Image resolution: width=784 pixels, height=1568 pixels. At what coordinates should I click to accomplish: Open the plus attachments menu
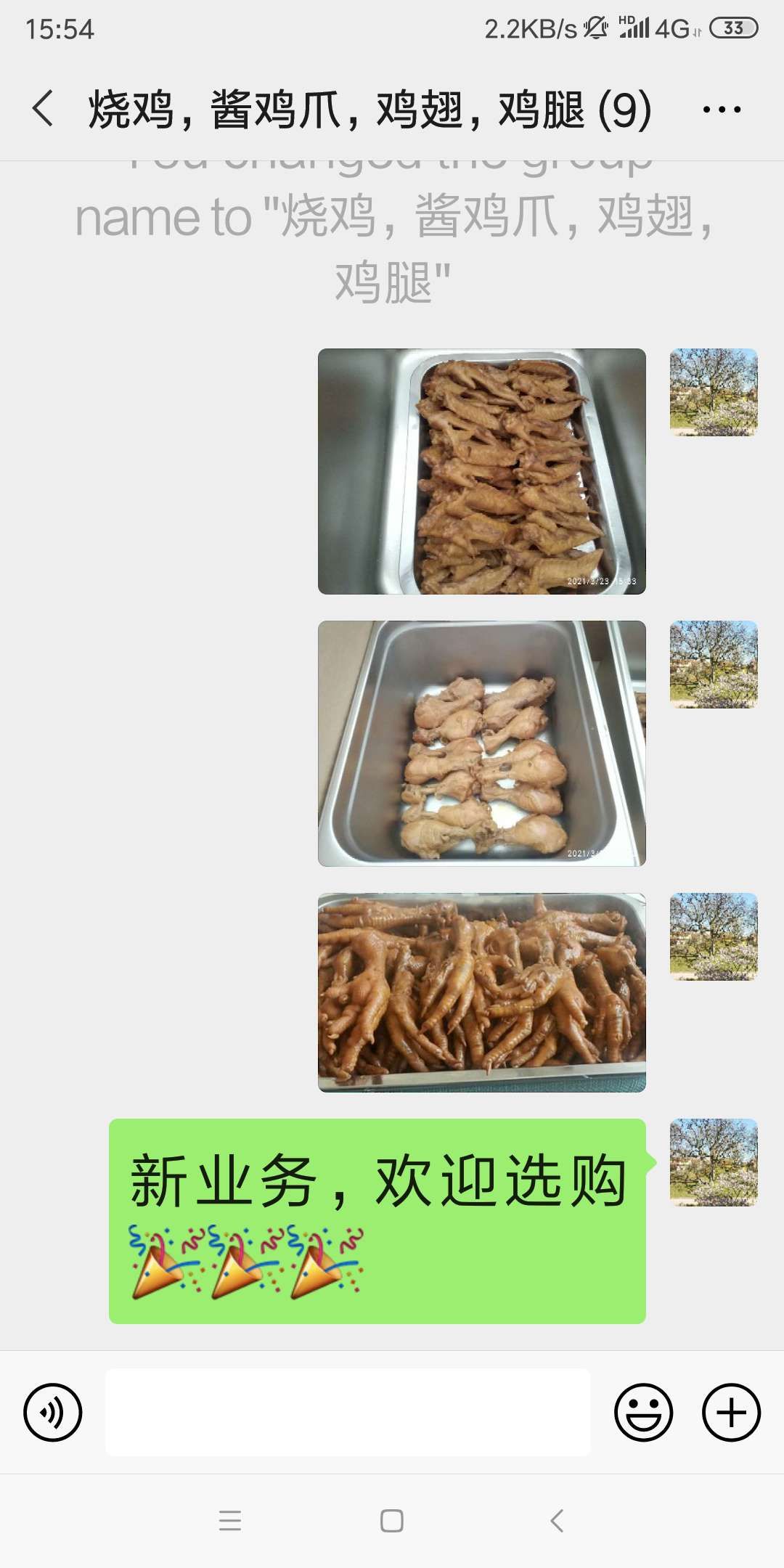click(x=731, y=1412)
